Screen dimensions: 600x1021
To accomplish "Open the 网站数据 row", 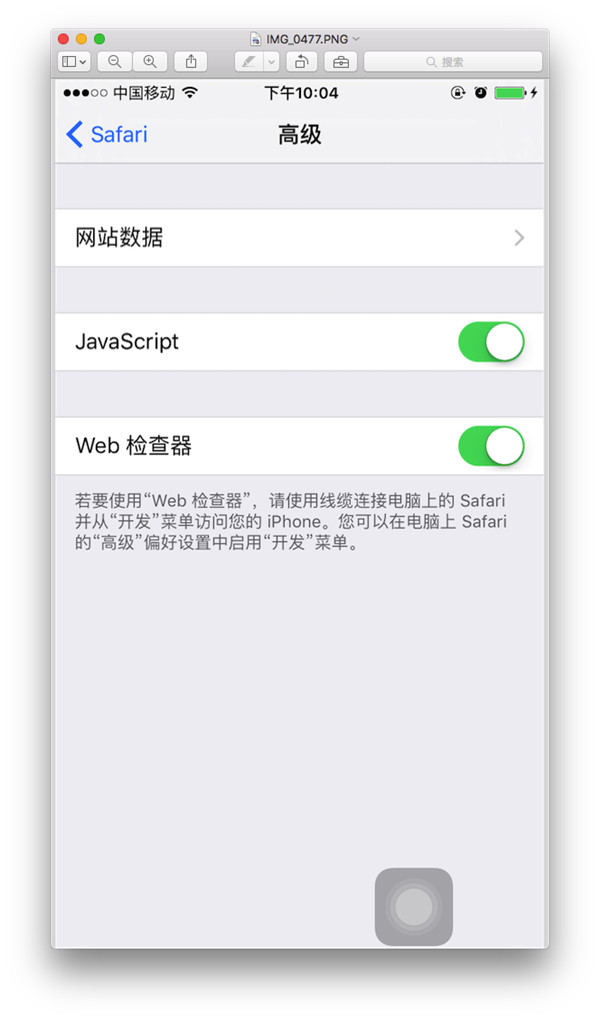I will (x=299, y=238).
